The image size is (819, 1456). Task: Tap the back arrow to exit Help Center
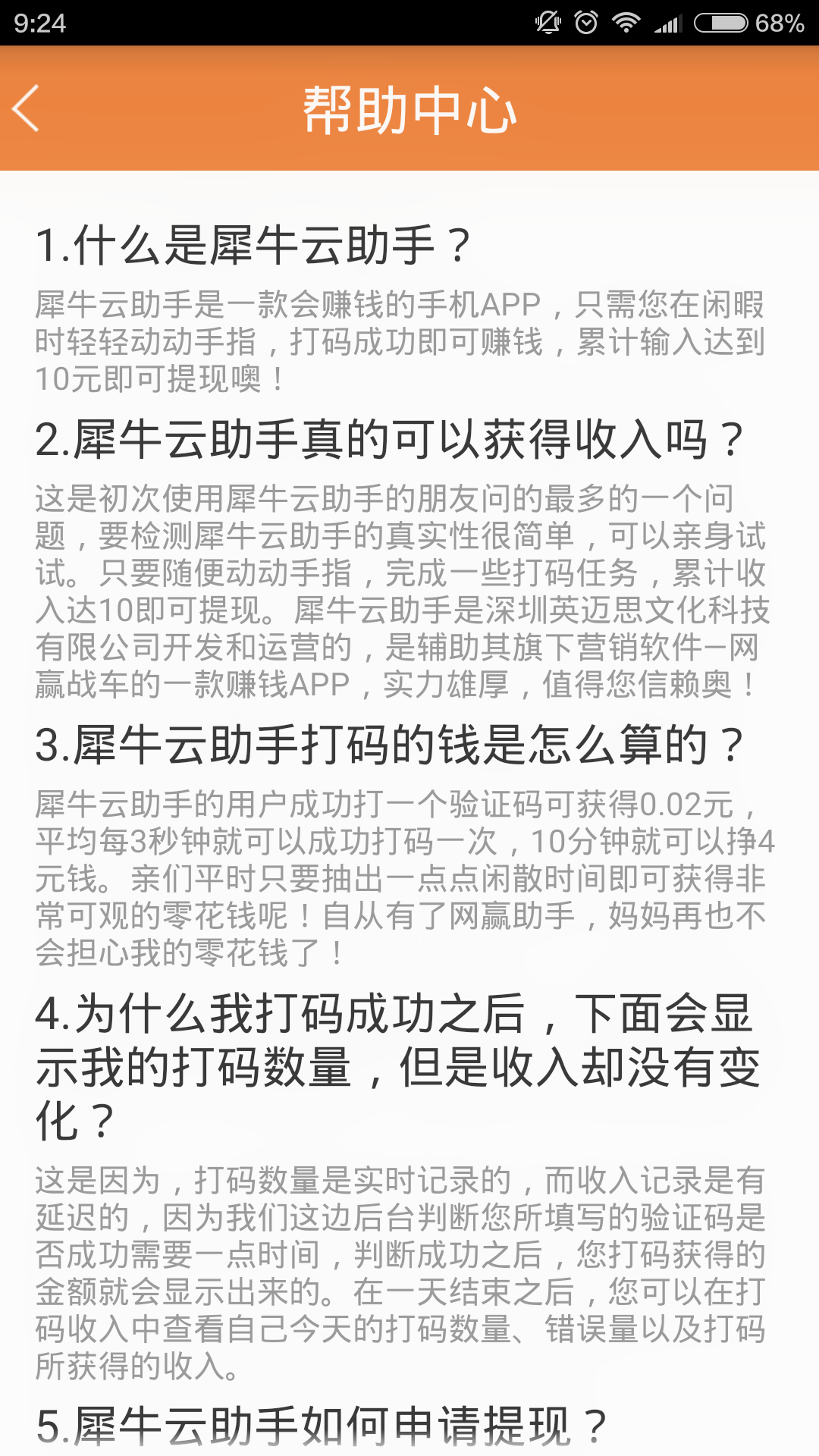[x=27, y=109]
